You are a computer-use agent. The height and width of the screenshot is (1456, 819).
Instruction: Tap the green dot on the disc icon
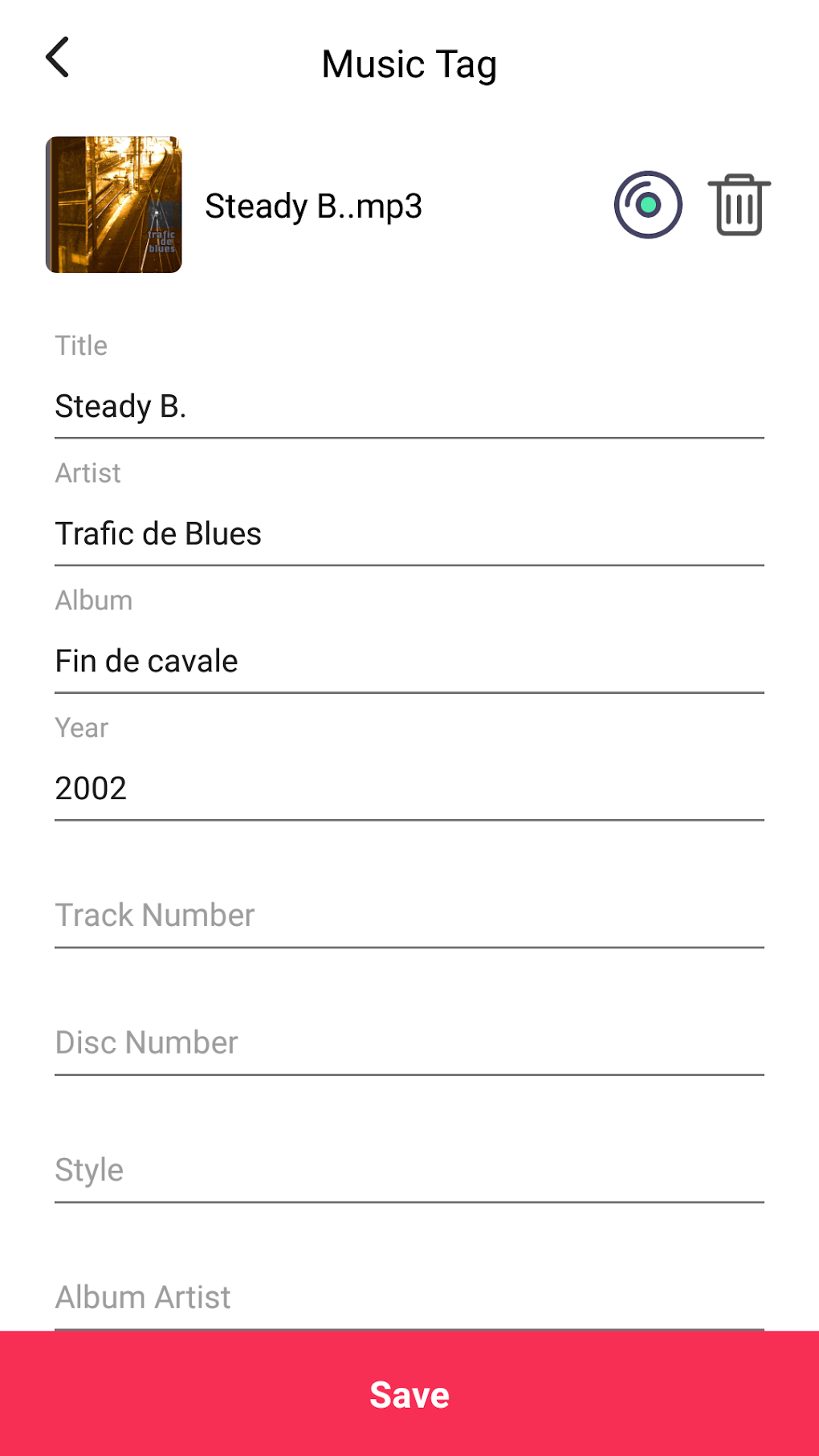(x=647, y=206)
